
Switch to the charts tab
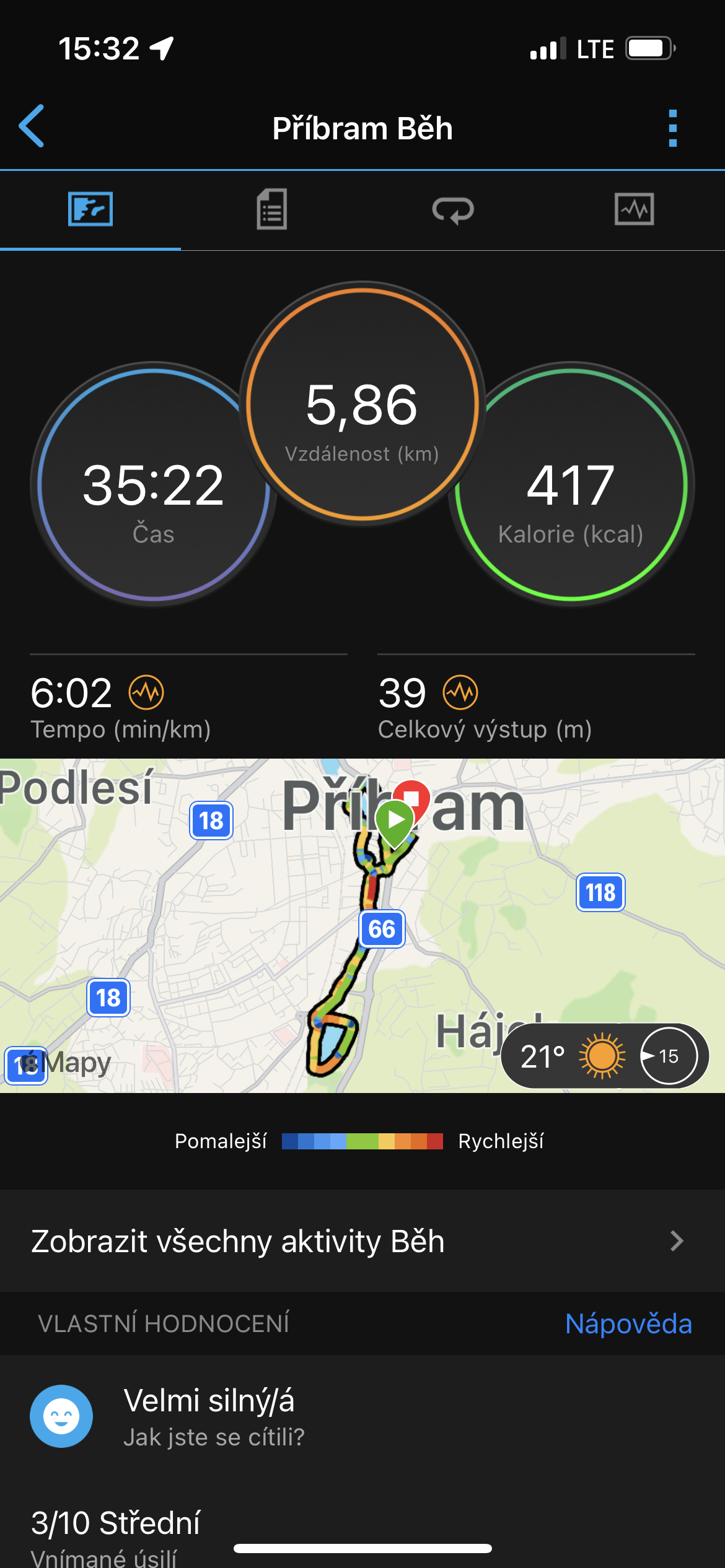click(x=634, y=209)
